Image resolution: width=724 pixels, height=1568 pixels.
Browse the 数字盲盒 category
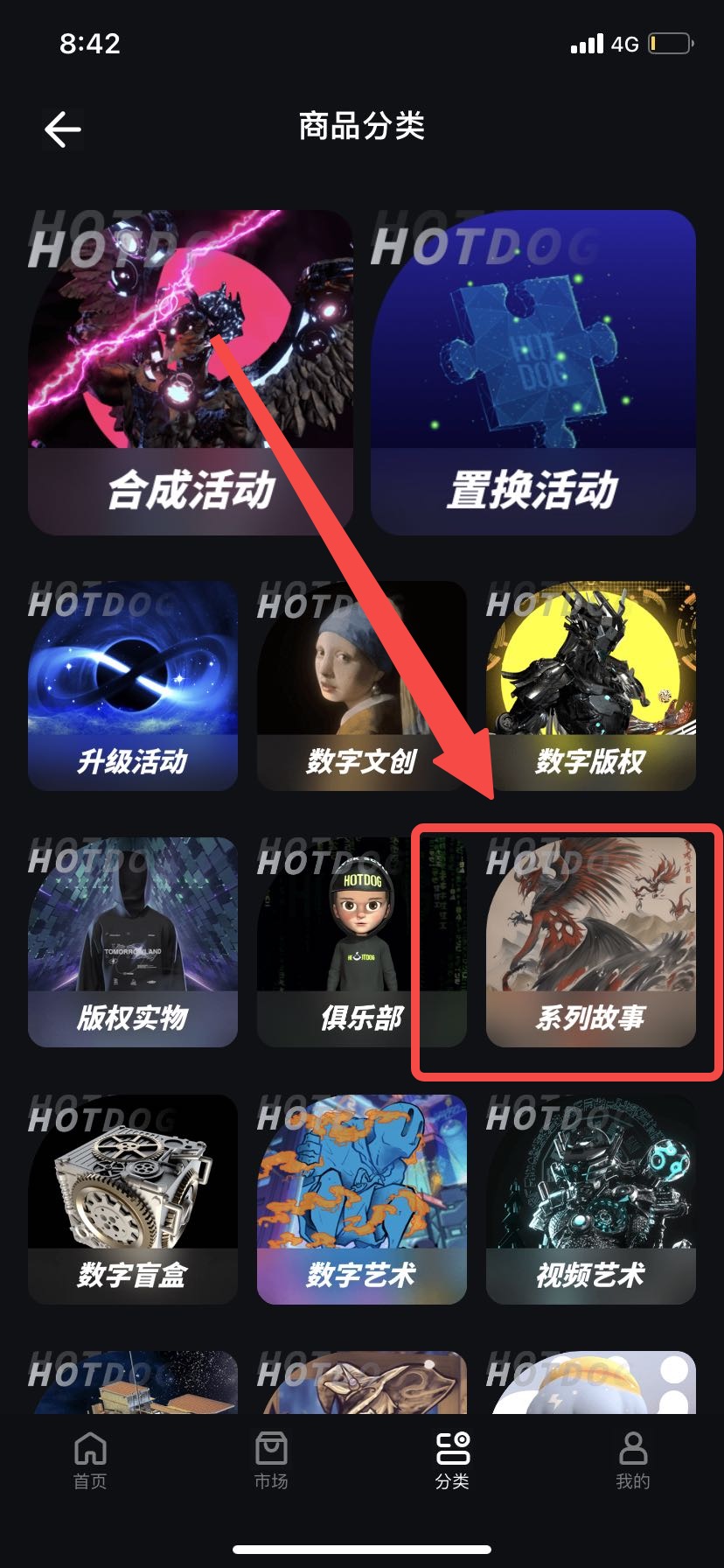133,1199
